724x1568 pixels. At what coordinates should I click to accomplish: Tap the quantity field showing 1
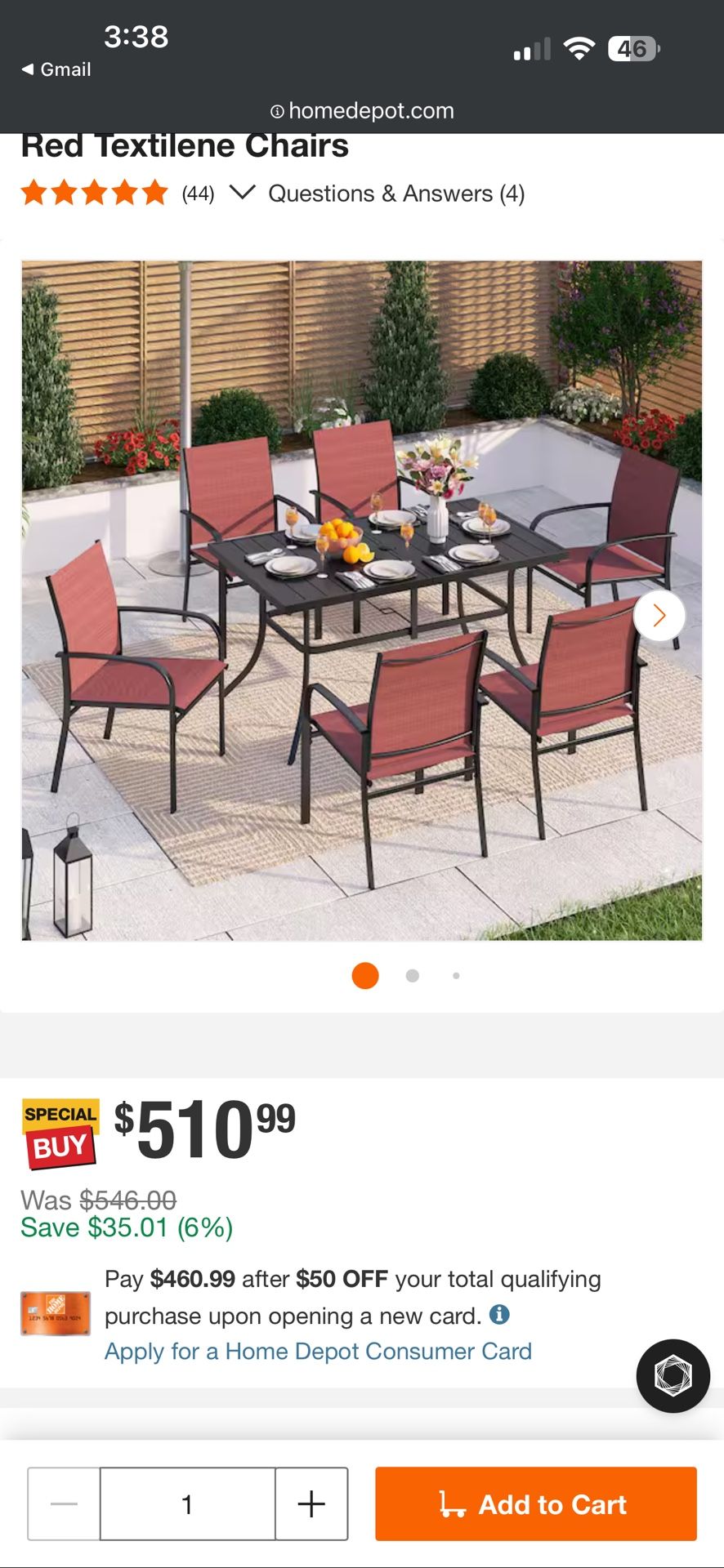click(x=187, y=1504)
